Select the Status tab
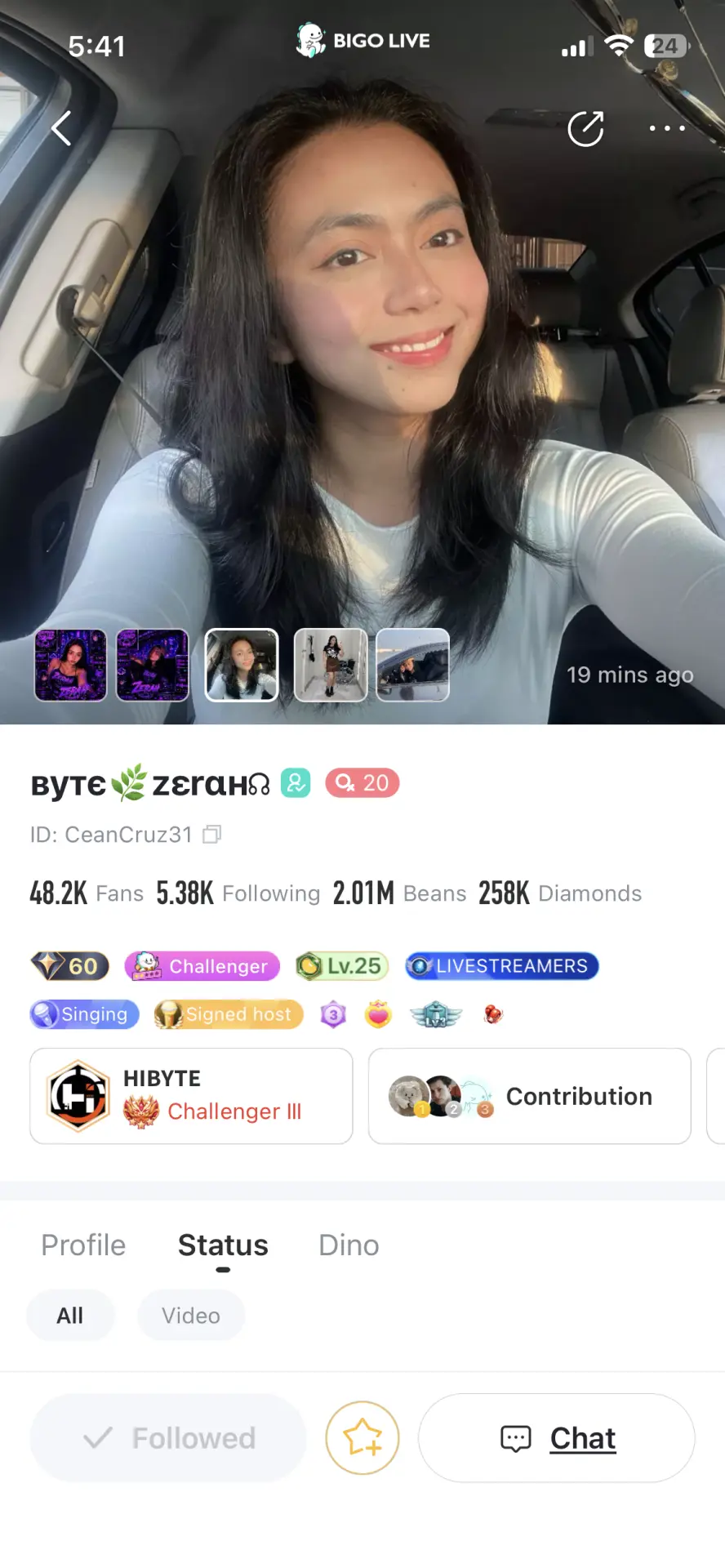 (223, 1245)
